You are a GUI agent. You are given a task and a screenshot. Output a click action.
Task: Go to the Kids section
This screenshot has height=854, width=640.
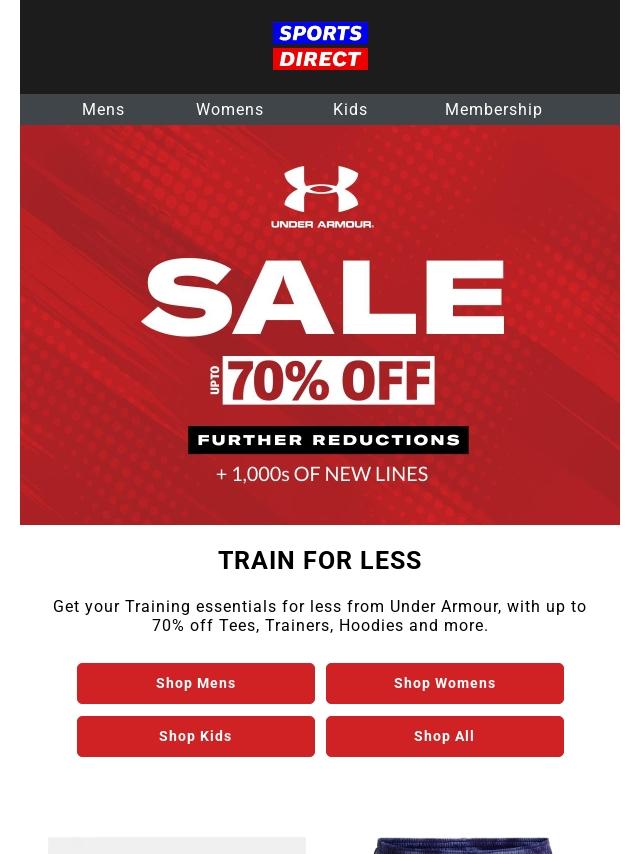tap(350, 110)
